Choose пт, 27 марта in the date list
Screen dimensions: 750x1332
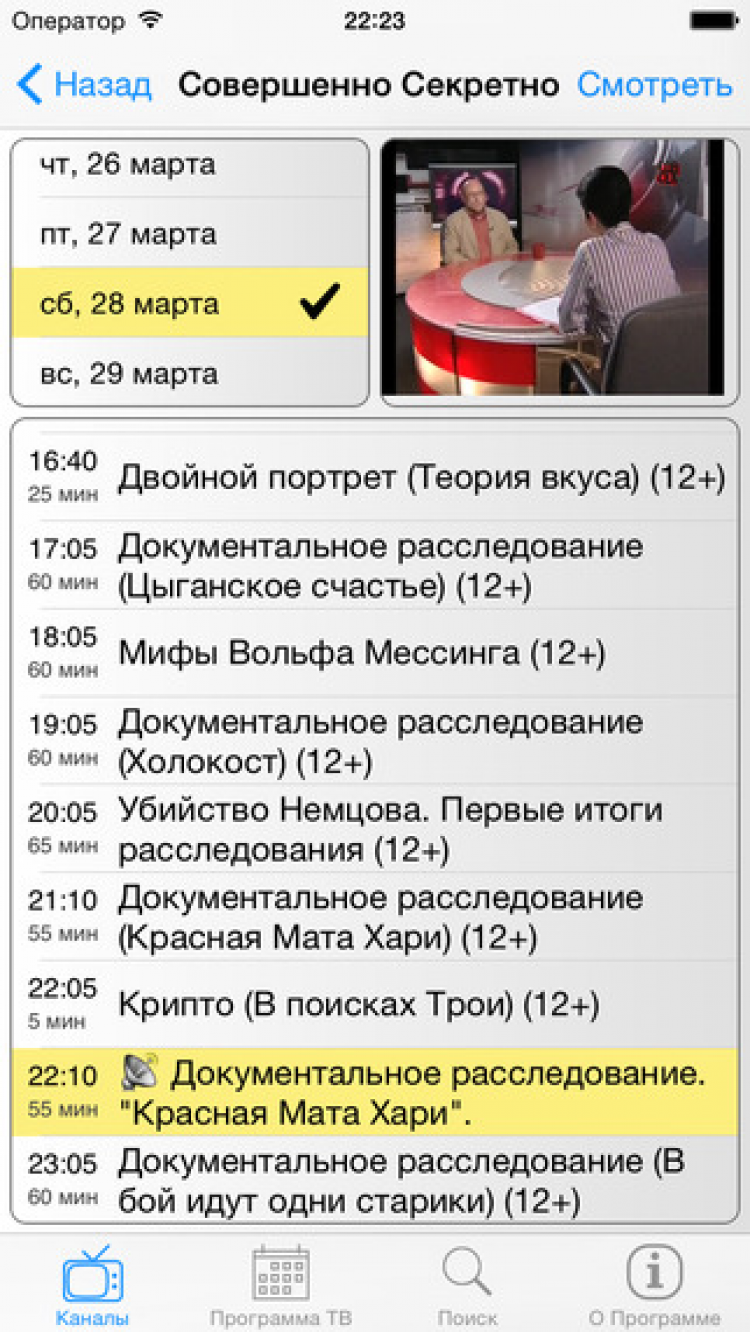tap(190, 235)
